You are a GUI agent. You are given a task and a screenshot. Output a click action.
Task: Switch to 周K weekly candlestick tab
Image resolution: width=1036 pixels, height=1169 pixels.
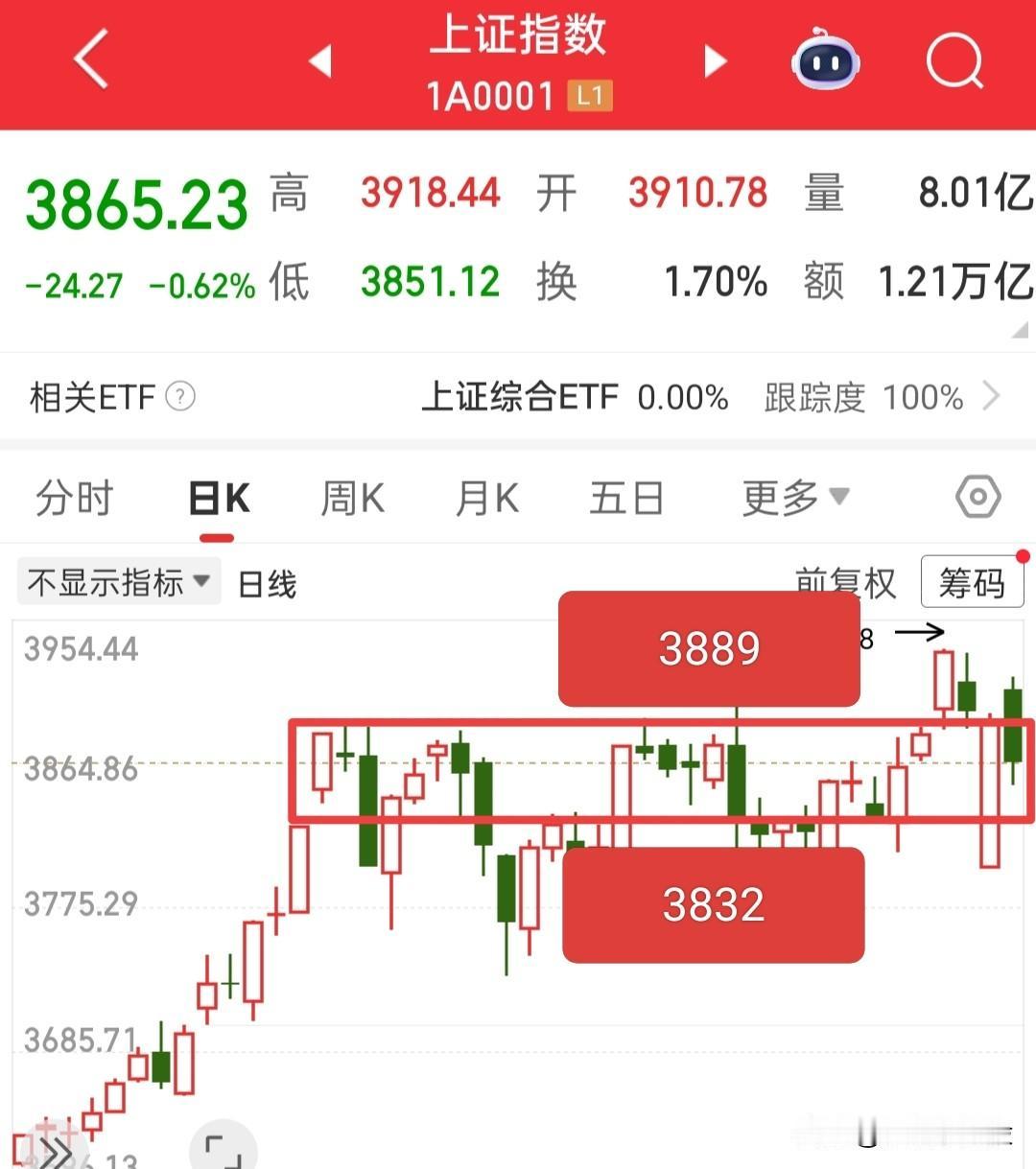350,497
